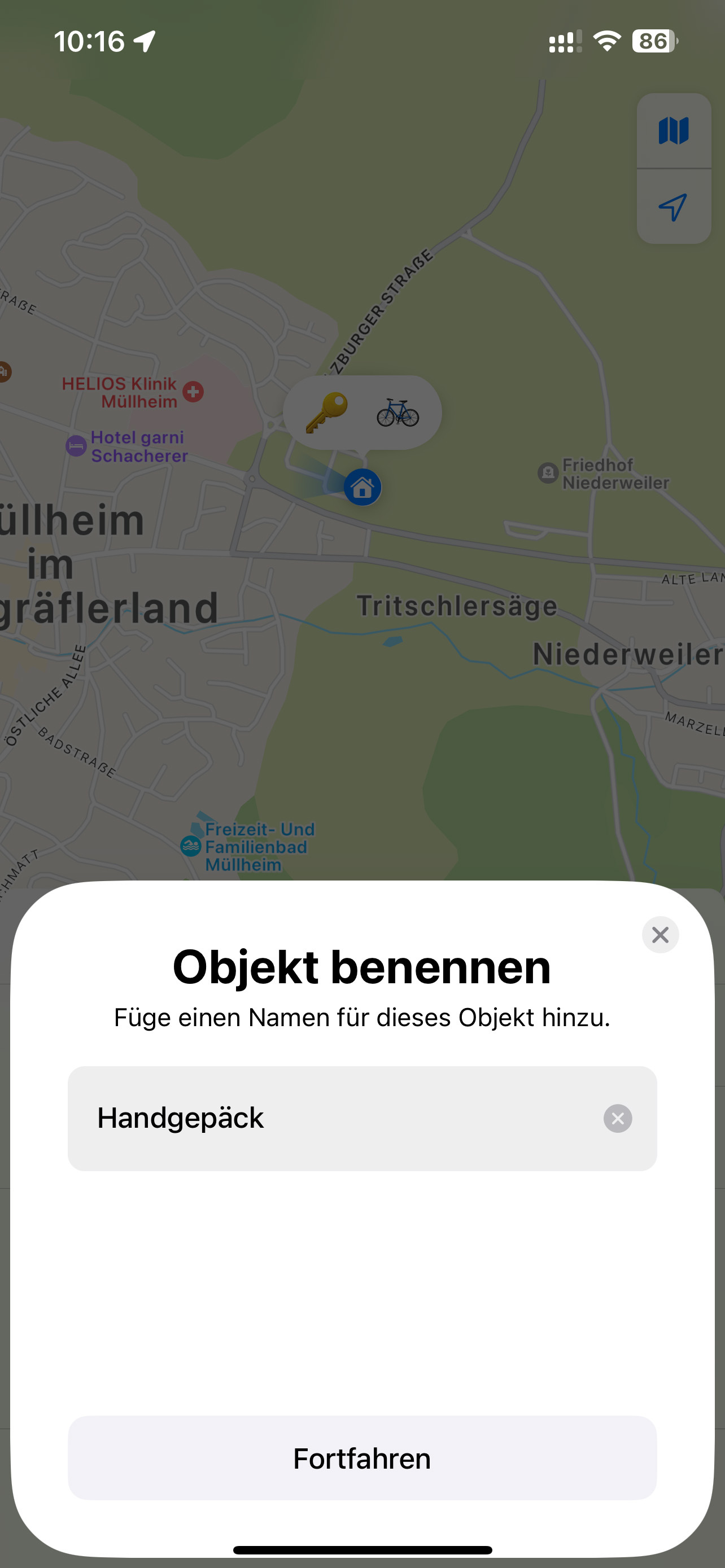The width and height of the screenshot is (725, 1568).
Task: Continue with the Fortfahren button
Action: (362, 1458)
